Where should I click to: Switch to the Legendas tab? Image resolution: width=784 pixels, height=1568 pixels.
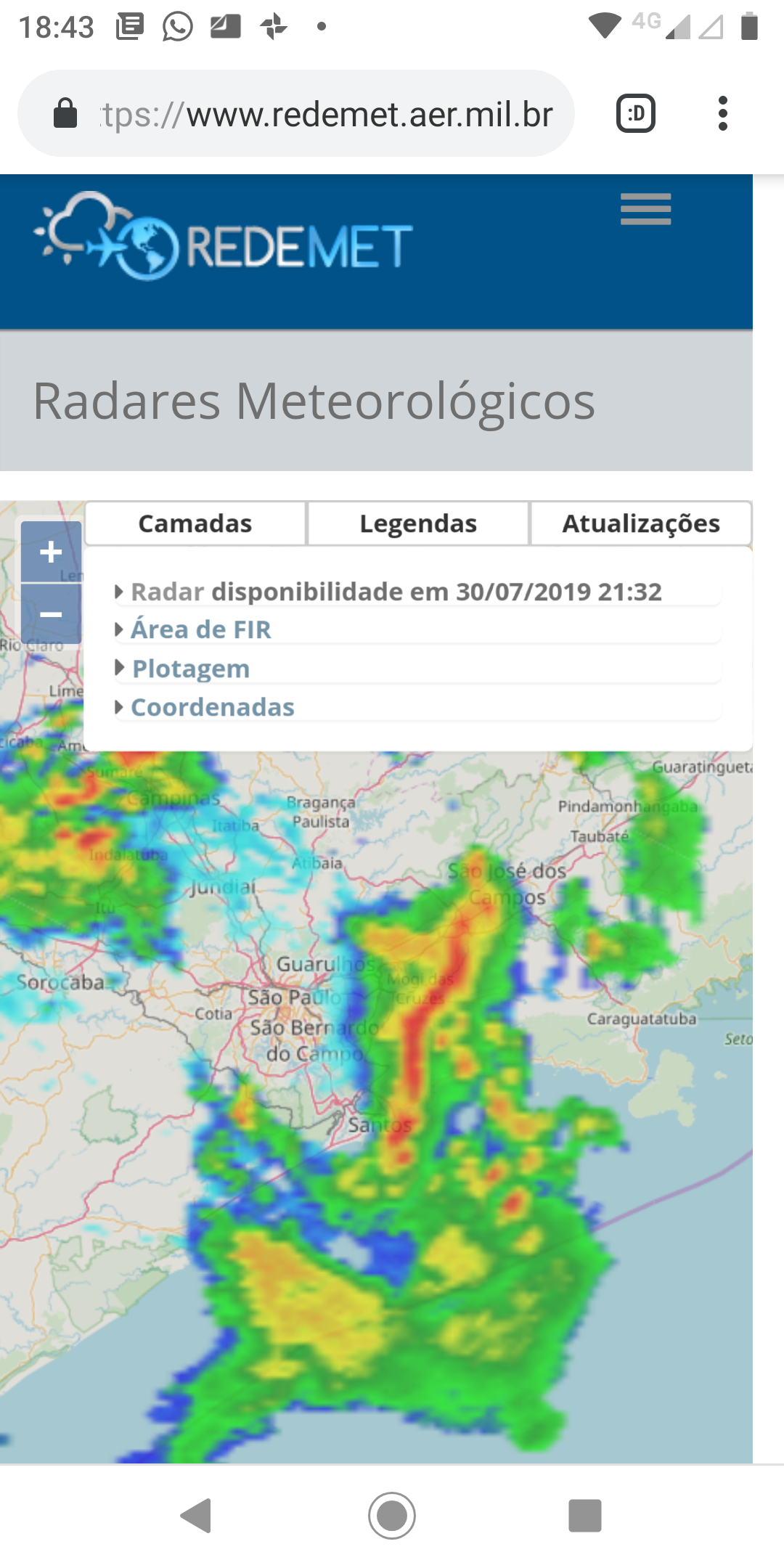click(x=418, y=523)
